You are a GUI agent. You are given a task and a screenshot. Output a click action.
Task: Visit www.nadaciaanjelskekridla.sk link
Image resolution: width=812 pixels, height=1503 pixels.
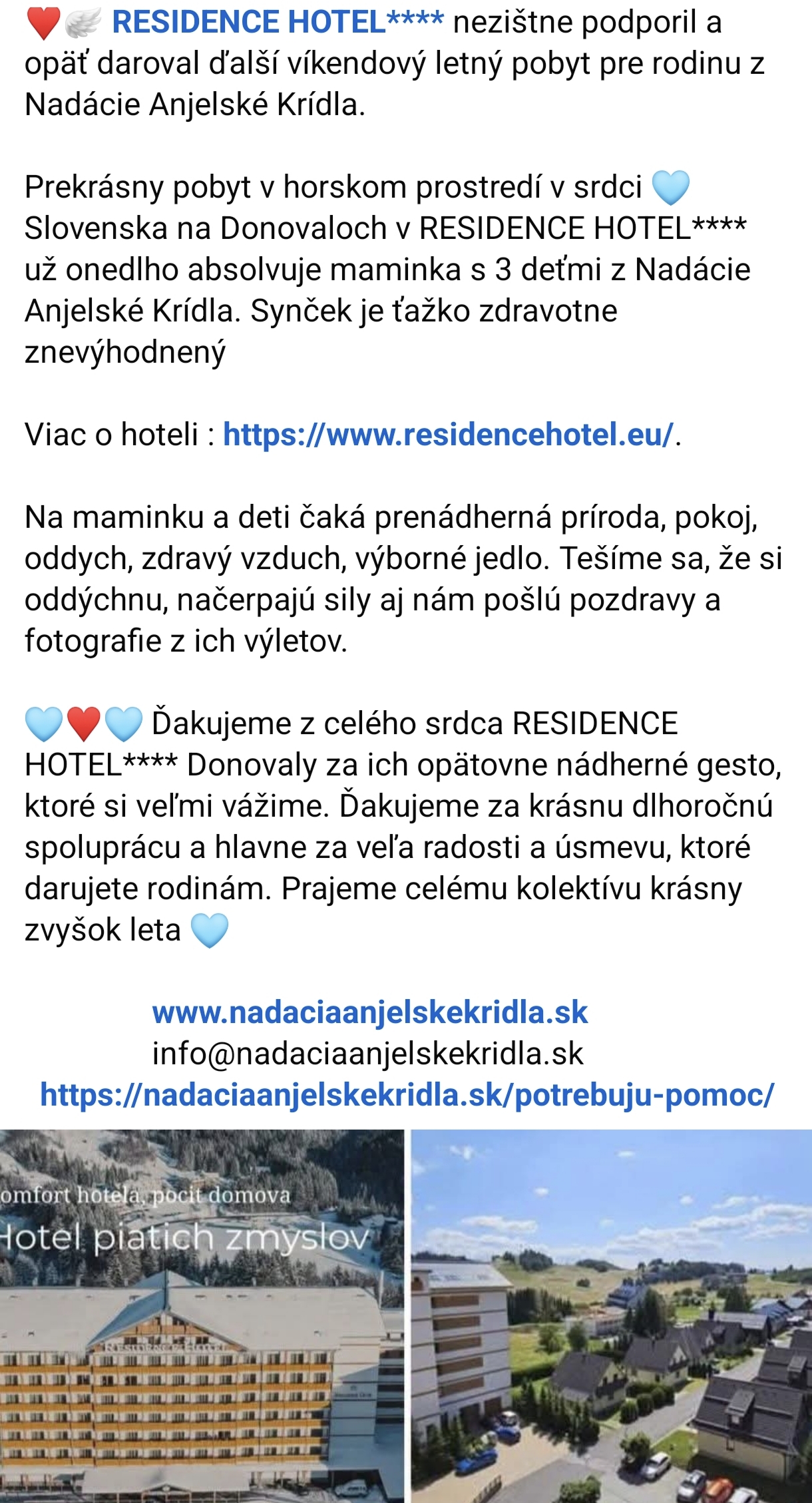[x=369, y=1012]
